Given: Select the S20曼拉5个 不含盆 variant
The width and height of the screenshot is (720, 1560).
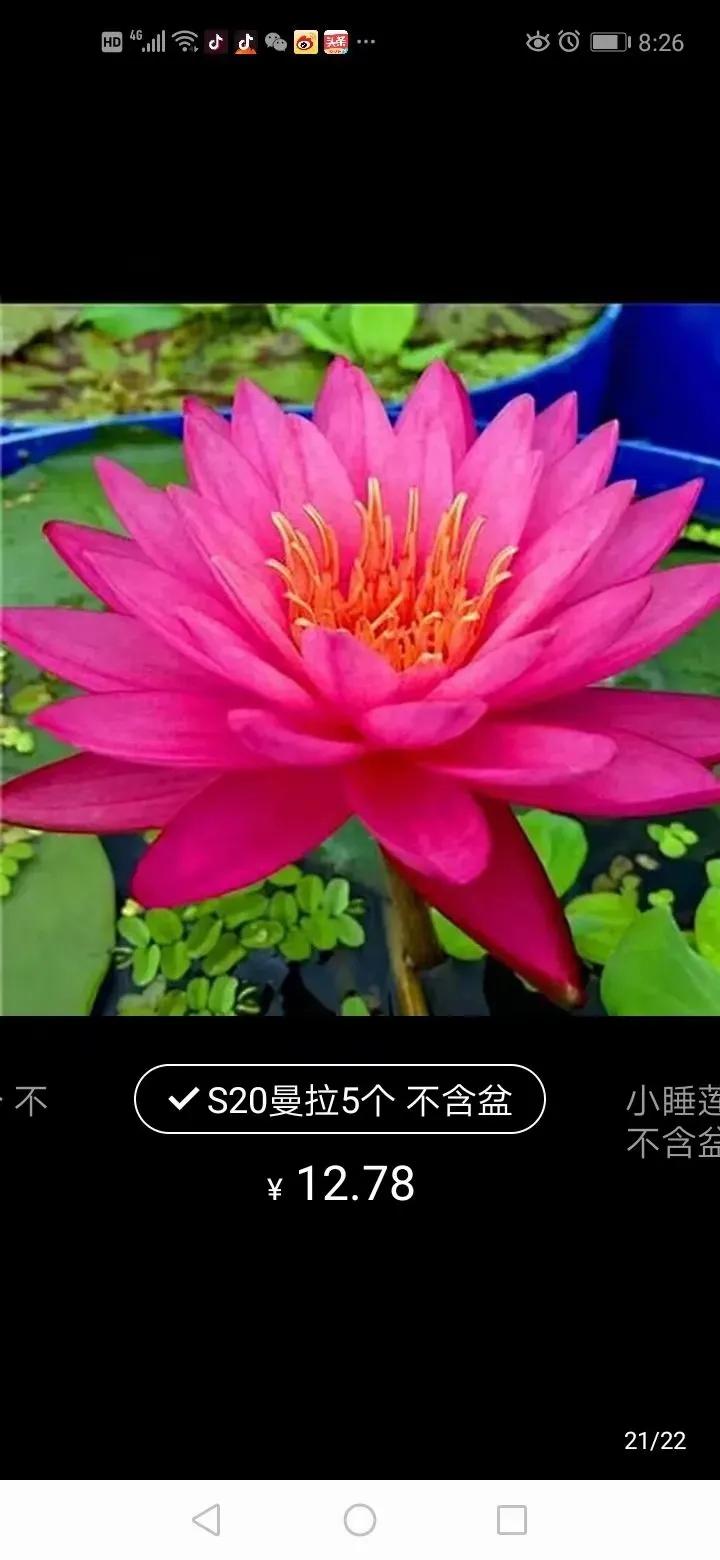Looking at the screenshot, I should coord(340,1100).
